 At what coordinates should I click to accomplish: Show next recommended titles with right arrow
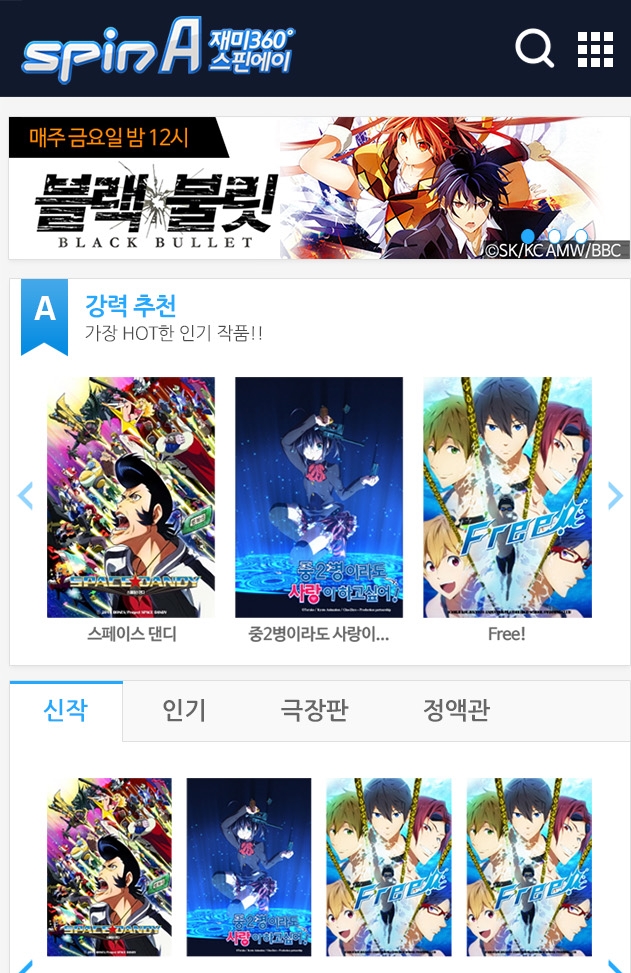click(x=615, y=495)
